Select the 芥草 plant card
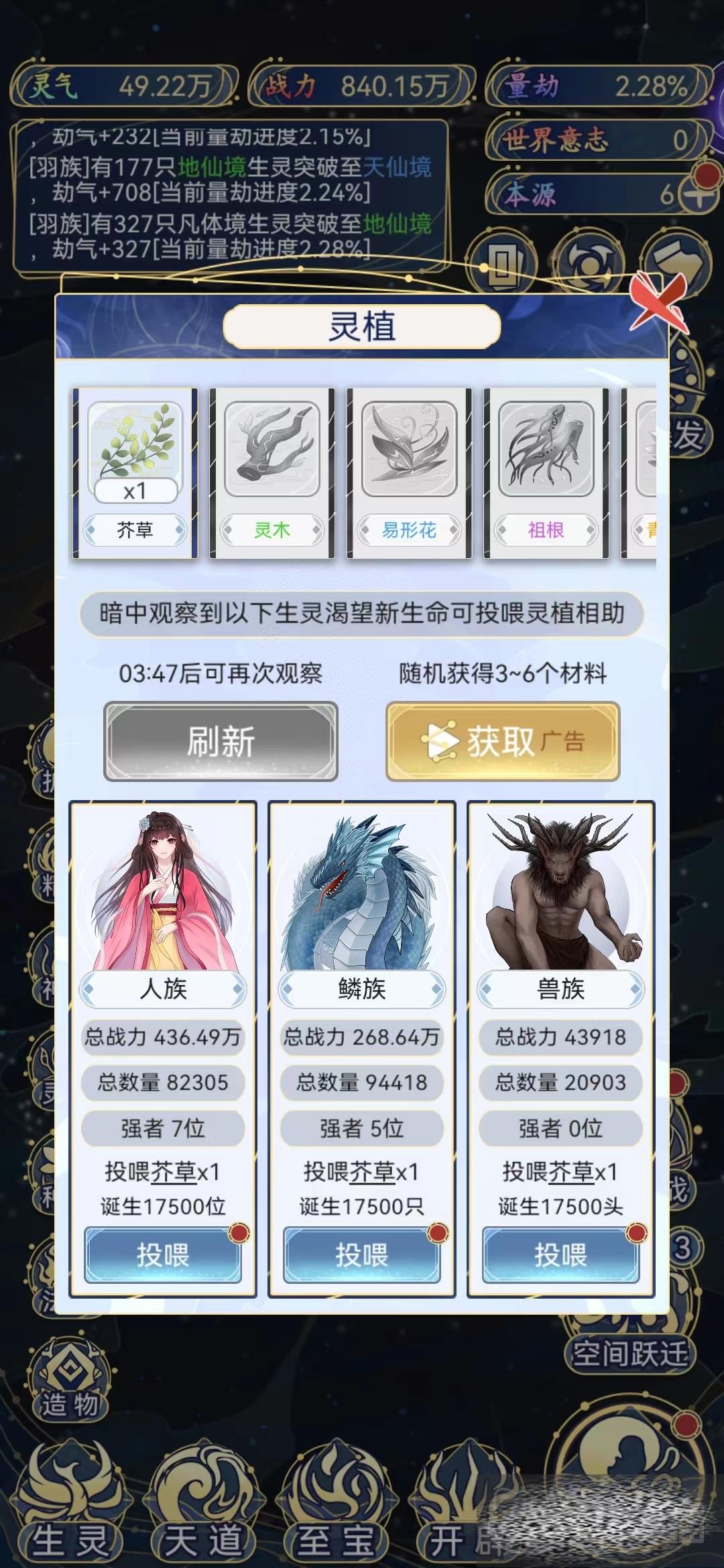 (x=135, y=472)
